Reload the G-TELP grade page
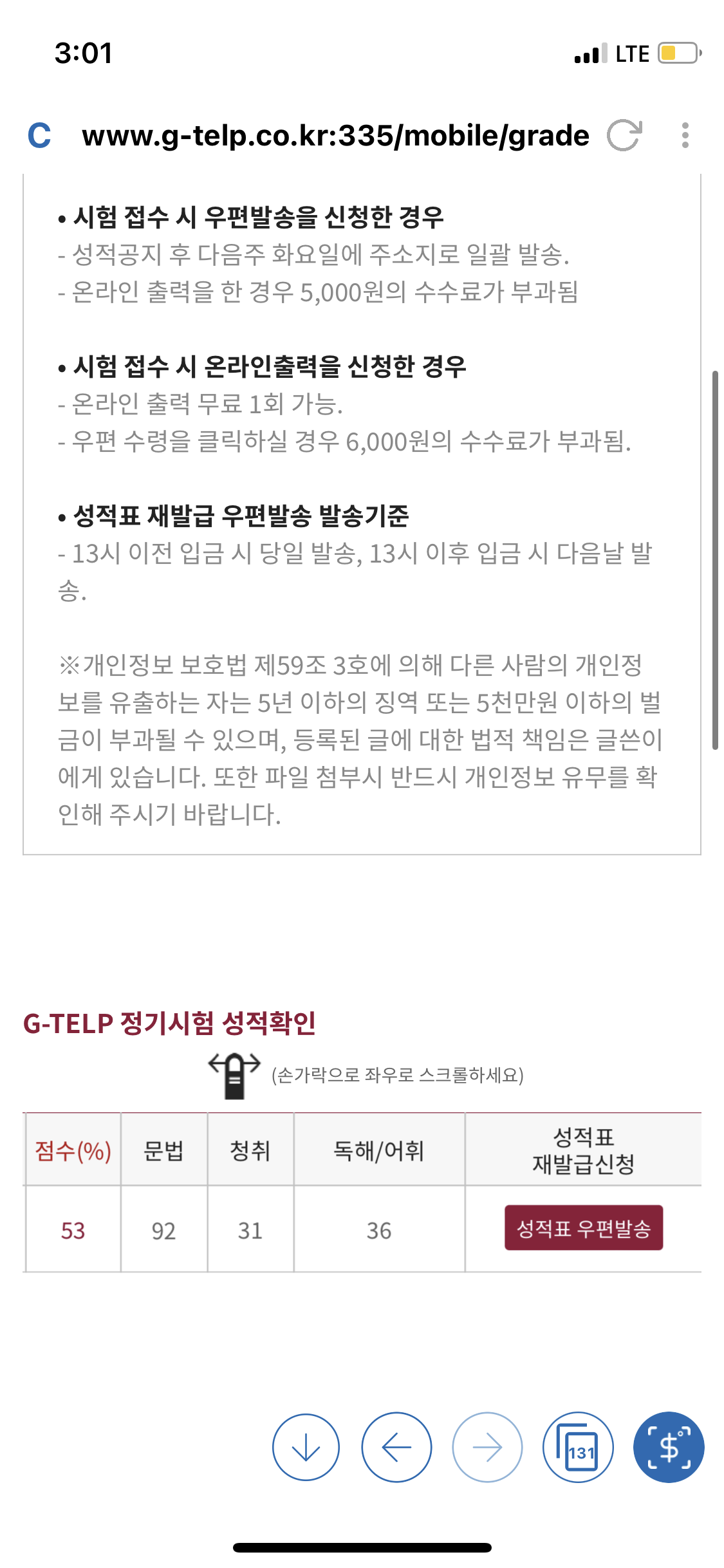 pyautogui.click(x=624, y=136)
